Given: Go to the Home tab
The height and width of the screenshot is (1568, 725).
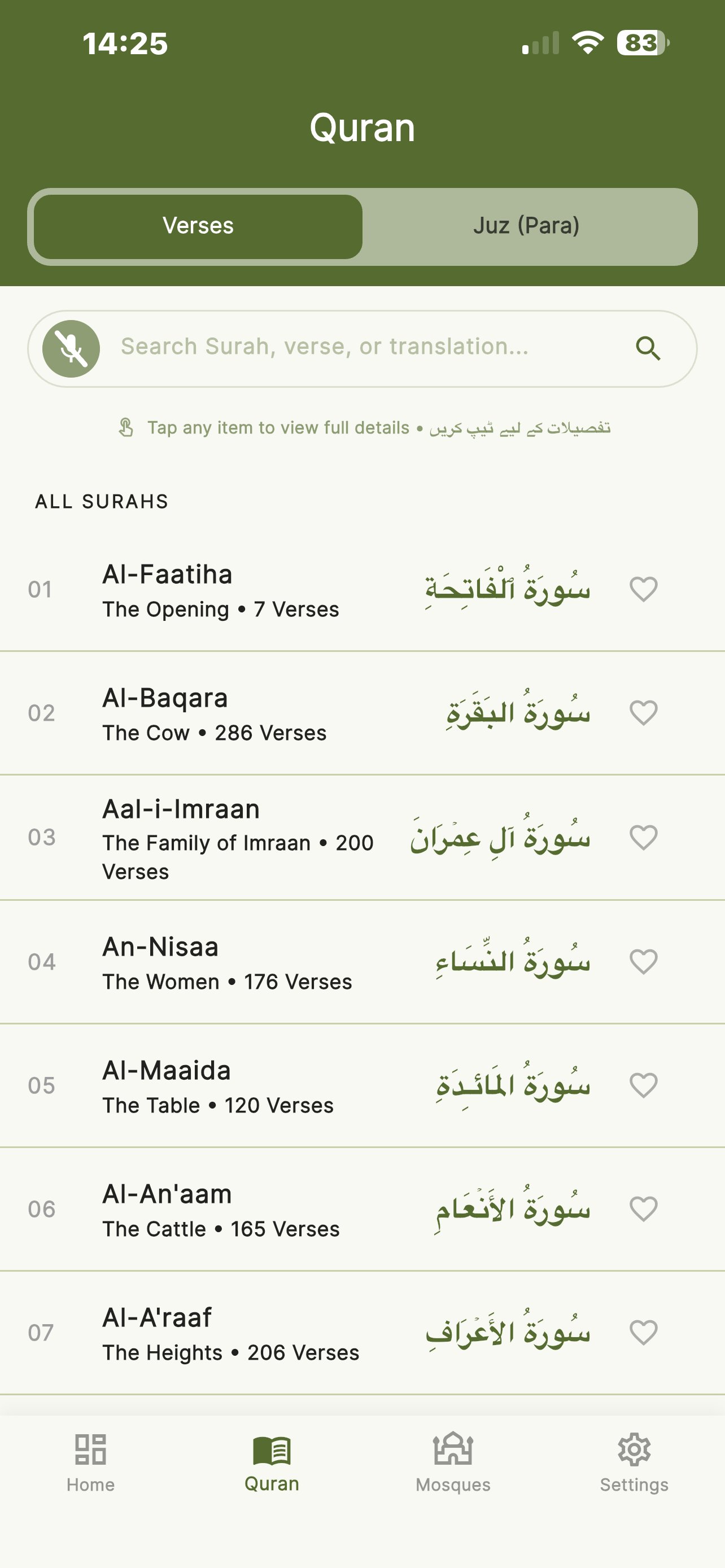Looking at the screenshot, I should click(91, 1462).
